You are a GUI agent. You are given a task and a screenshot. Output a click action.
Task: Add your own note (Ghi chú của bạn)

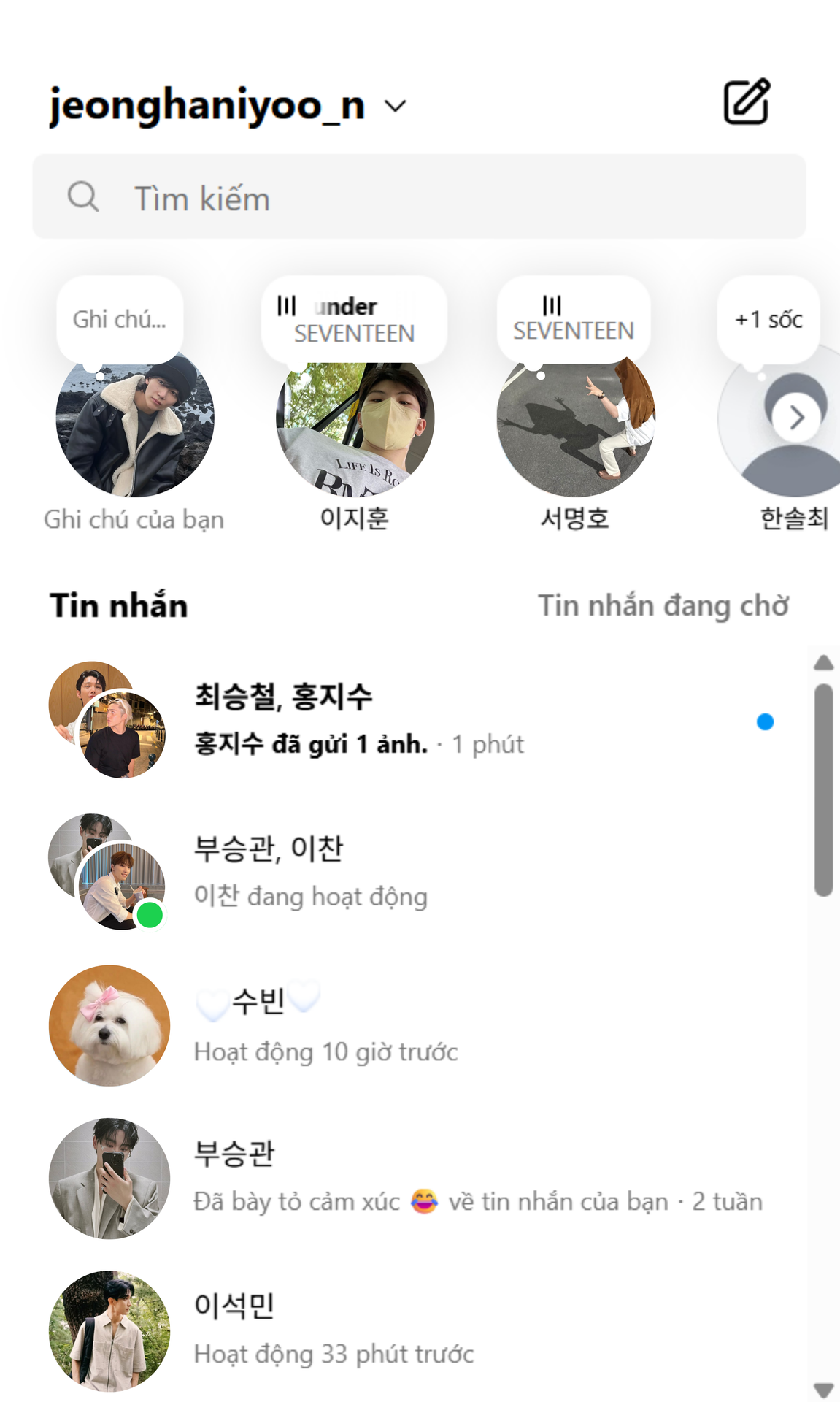click(x=134, y=422)
